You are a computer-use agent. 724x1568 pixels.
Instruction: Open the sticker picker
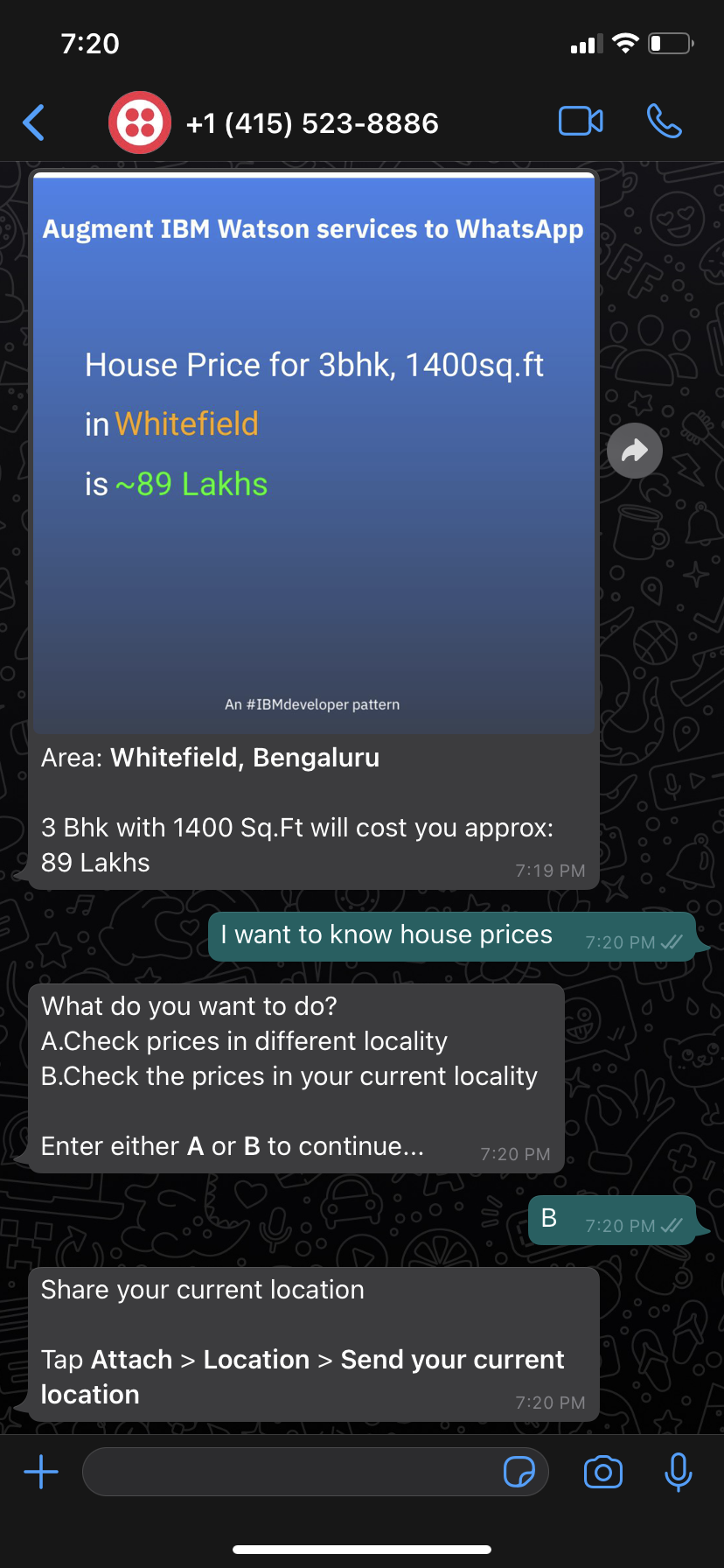click(x=519, y=1472)
